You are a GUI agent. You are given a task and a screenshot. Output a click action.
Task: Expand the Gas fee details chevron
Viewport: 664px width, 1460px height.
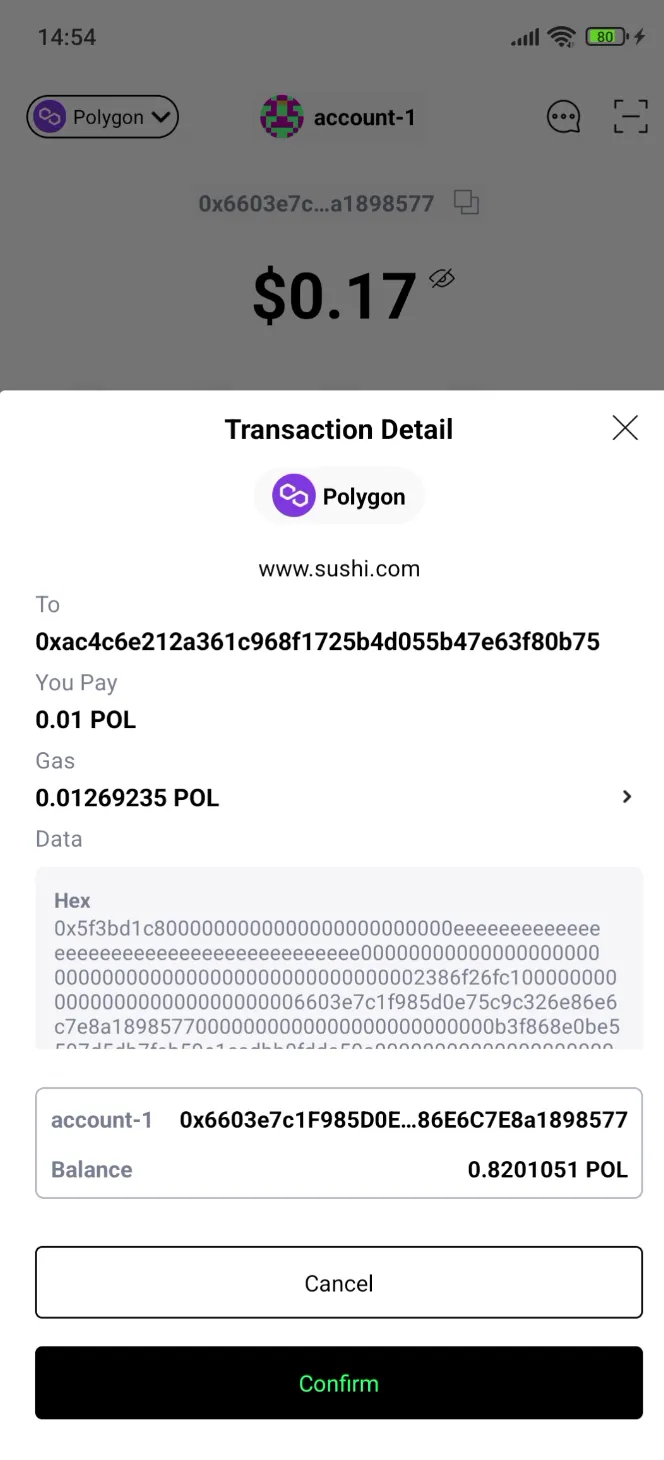click(627, 797)
